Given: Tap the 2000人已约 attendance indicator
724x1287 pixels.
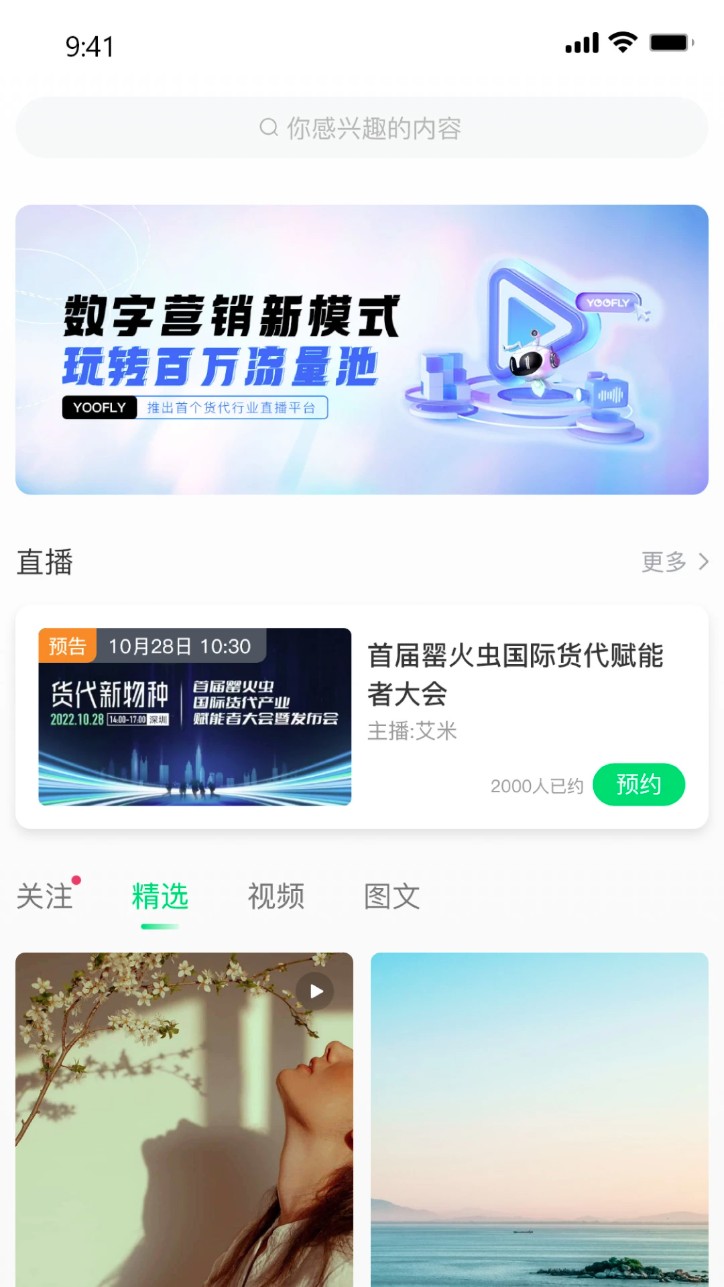Looking at the screenshot, I should point(537,785).
